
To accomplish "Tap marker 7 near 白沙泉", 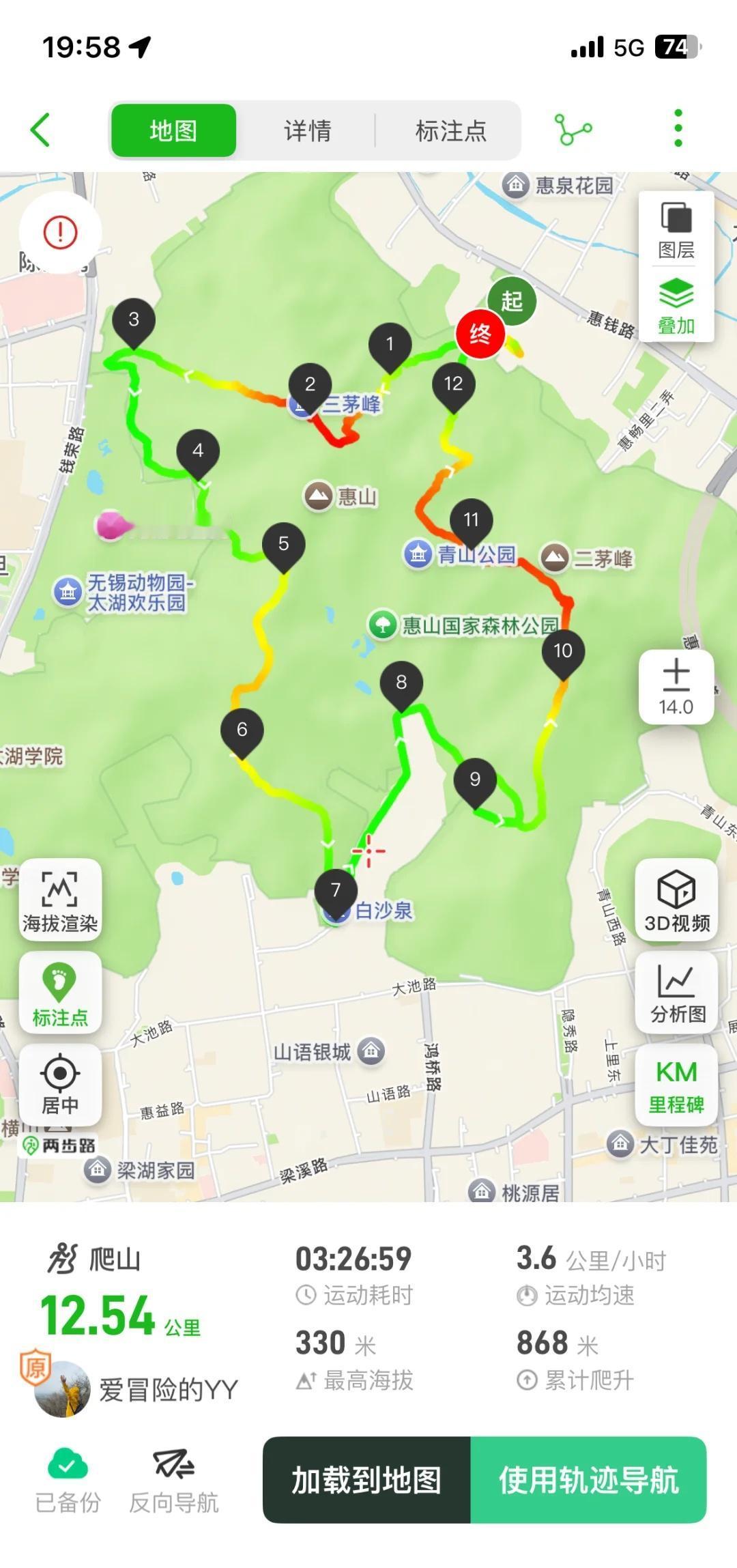I will click(335, 891).
